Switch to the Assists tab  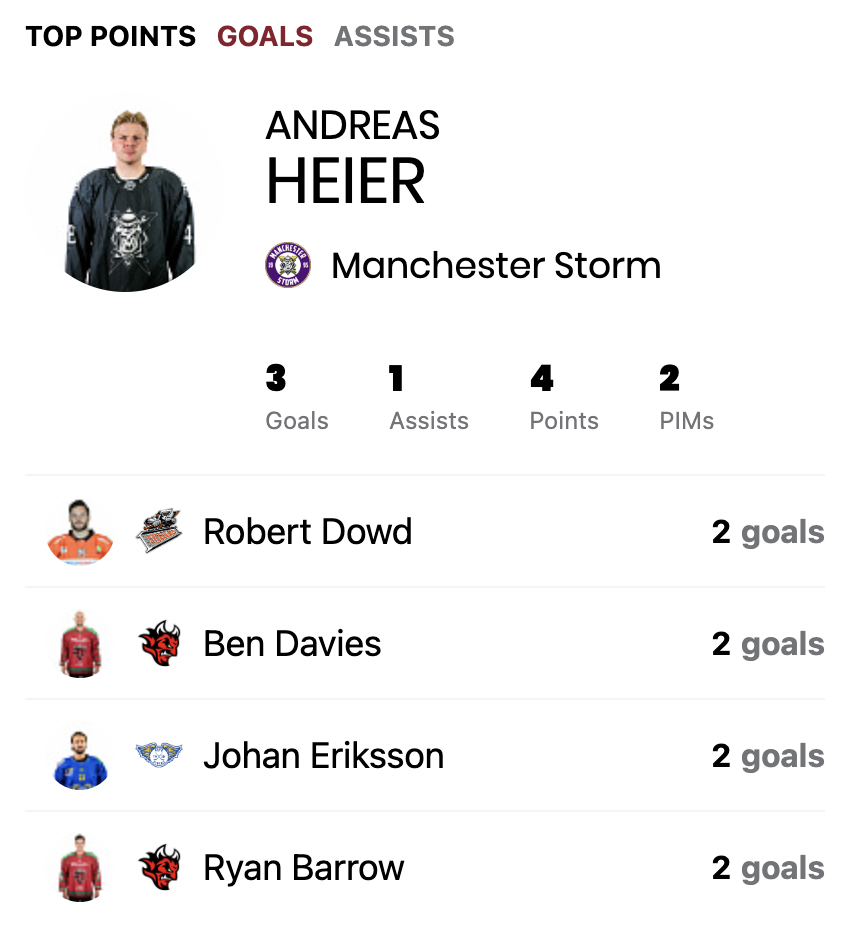[394, 37]
